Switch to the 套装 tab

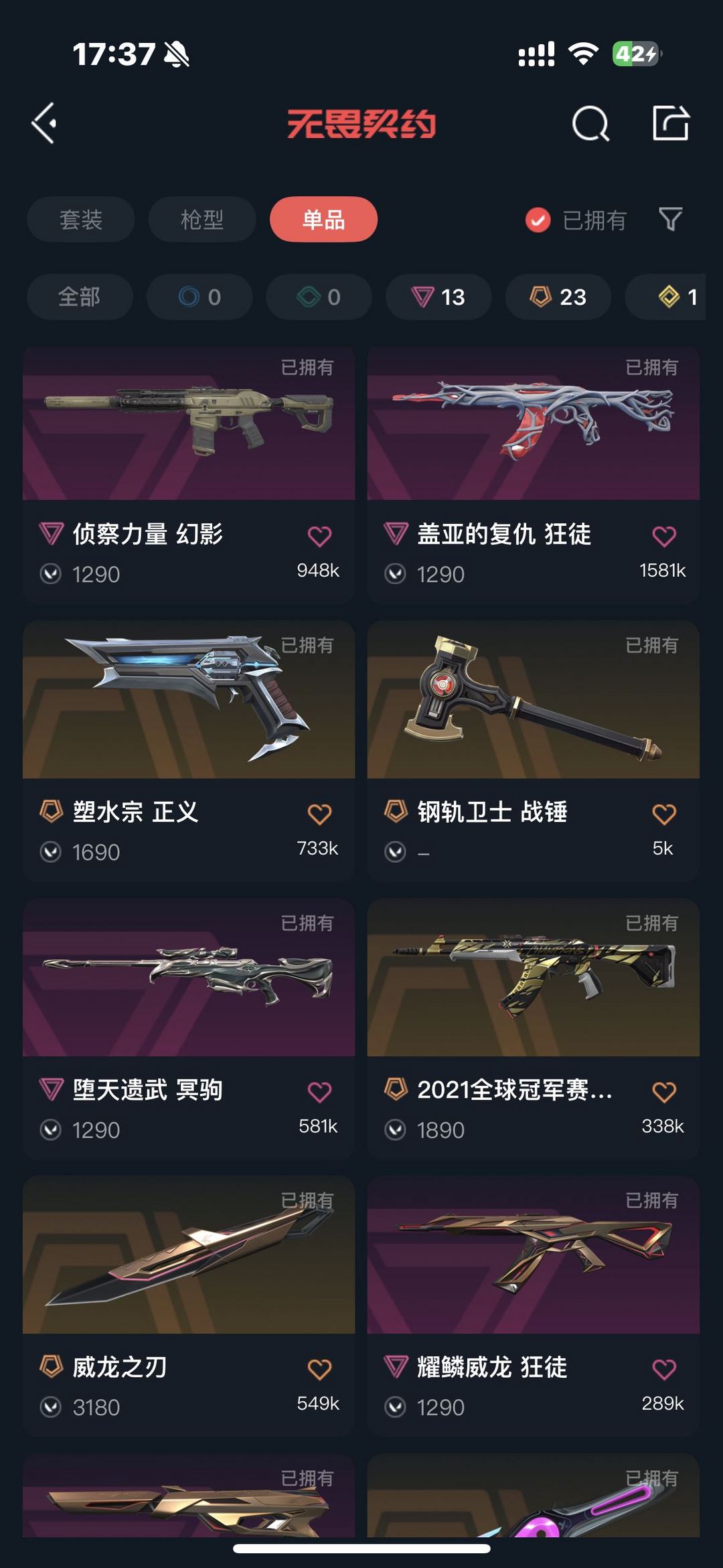click(x=81, y=219)
